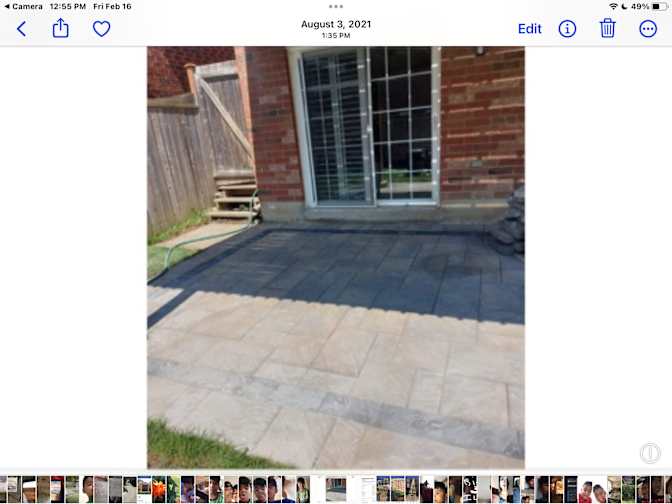Open the more options menu
This screenshot has height=504, width=672.
pos(648,29)
